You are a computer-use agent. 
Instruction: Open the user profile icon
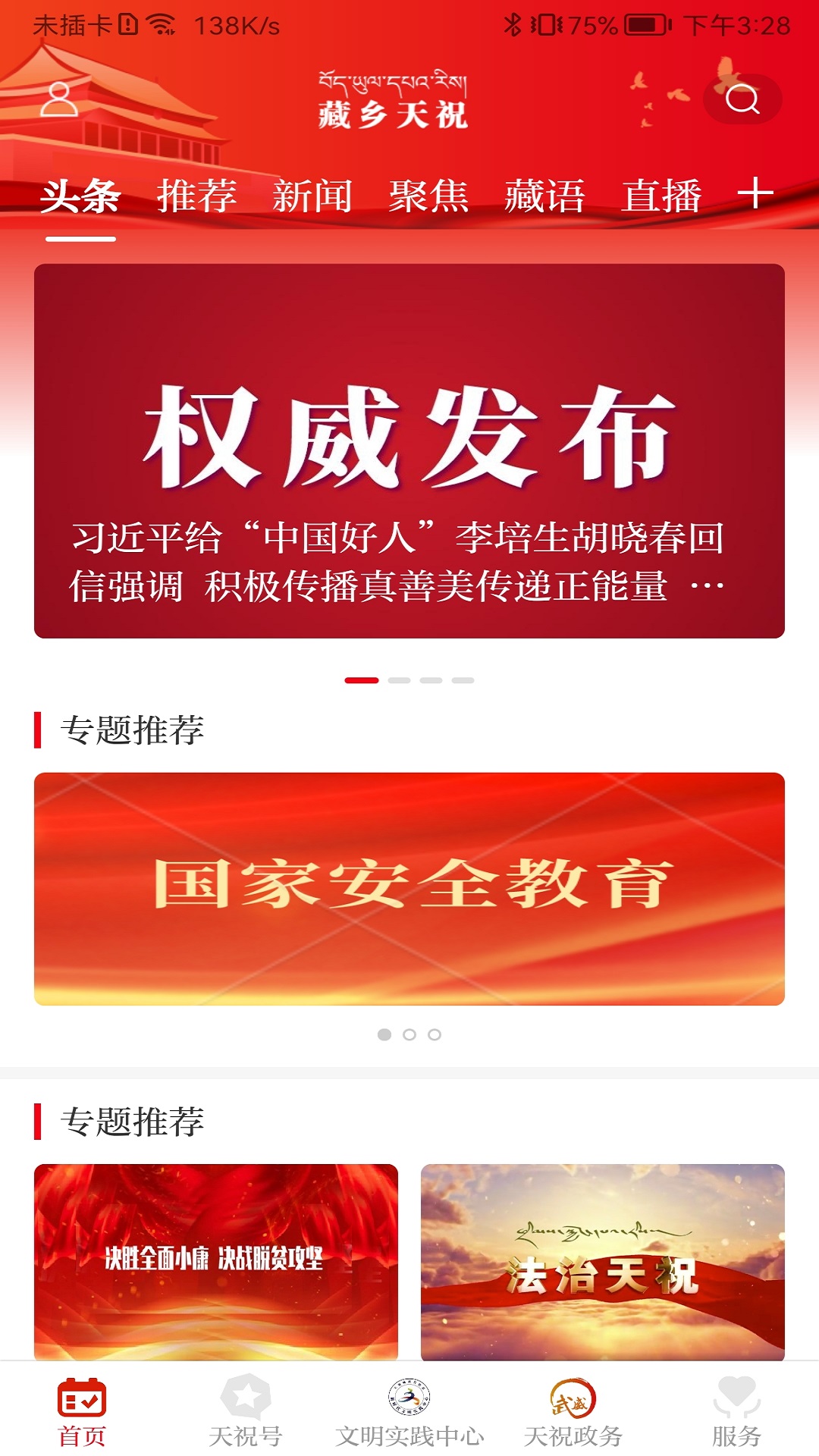61,99
